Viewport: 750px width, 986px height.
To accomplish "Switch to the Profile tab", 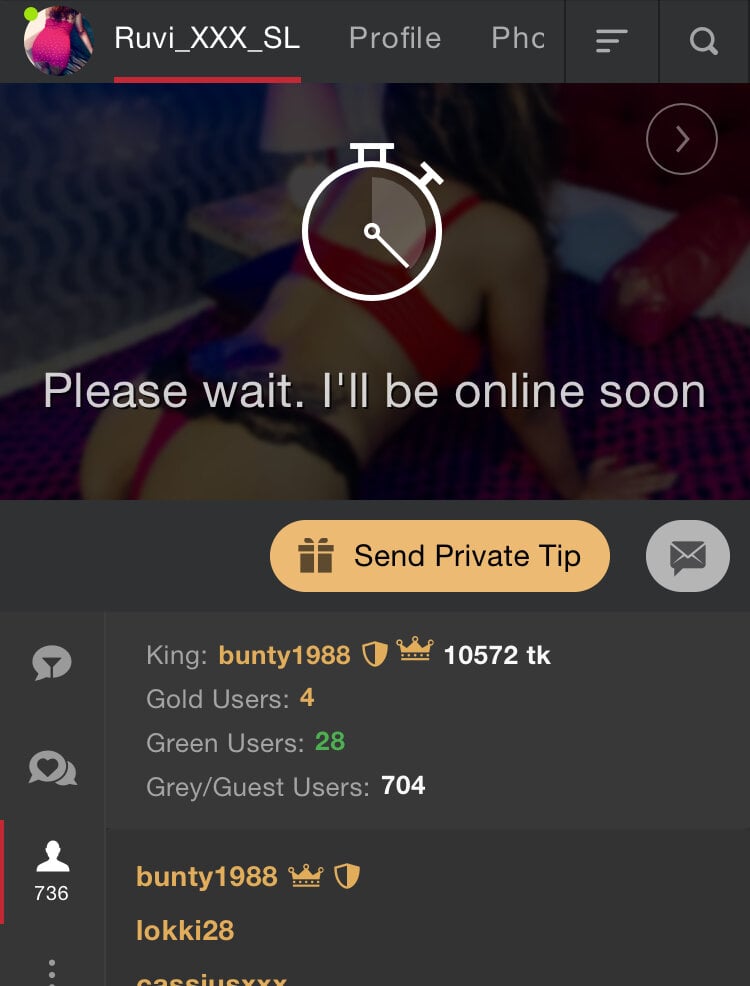I will click(x=395, y=39).
